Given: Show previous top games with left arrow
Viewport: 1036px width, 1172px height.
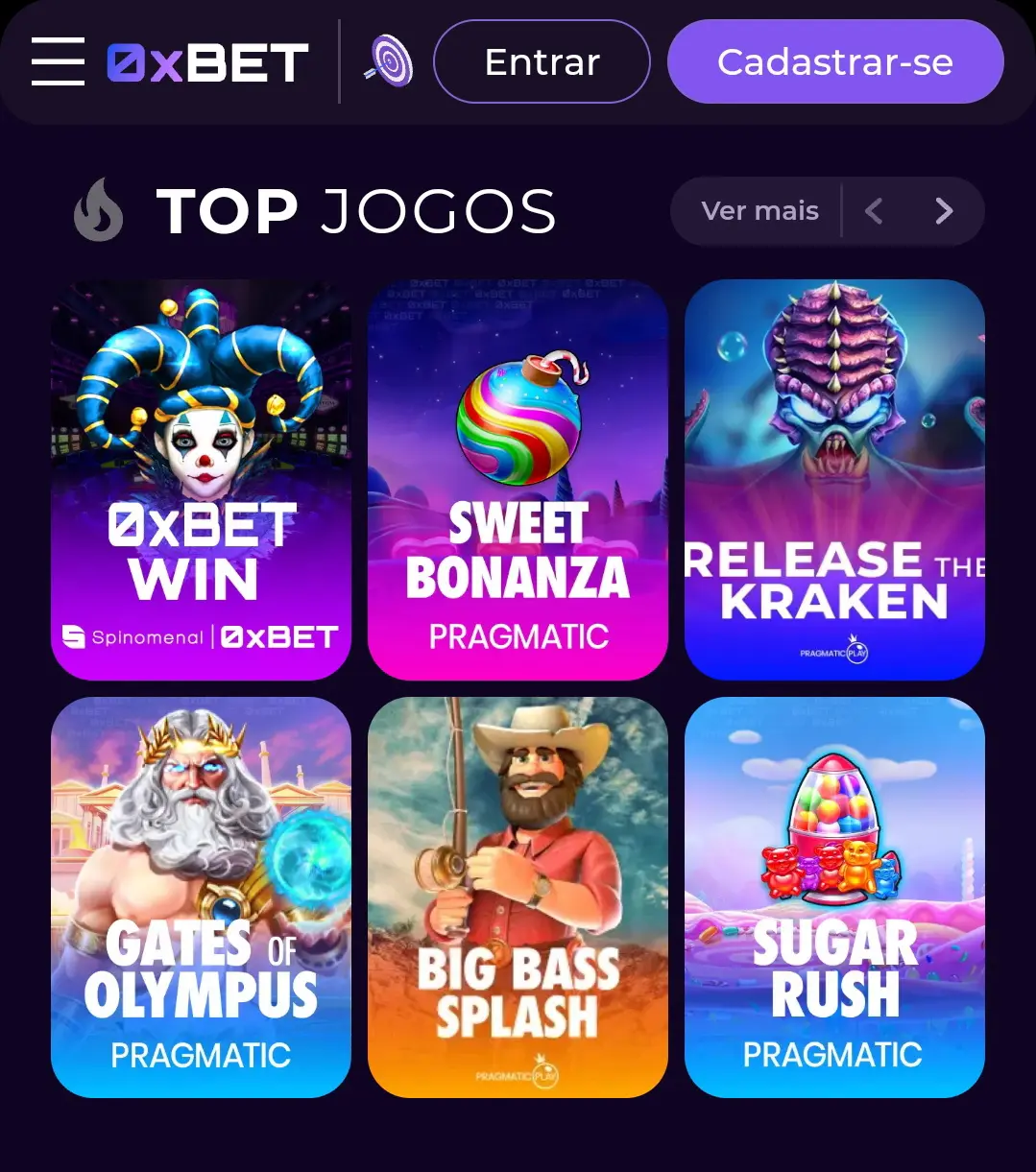Looking at the screenshot, I should pyautogui.click(x=874, y=211).
